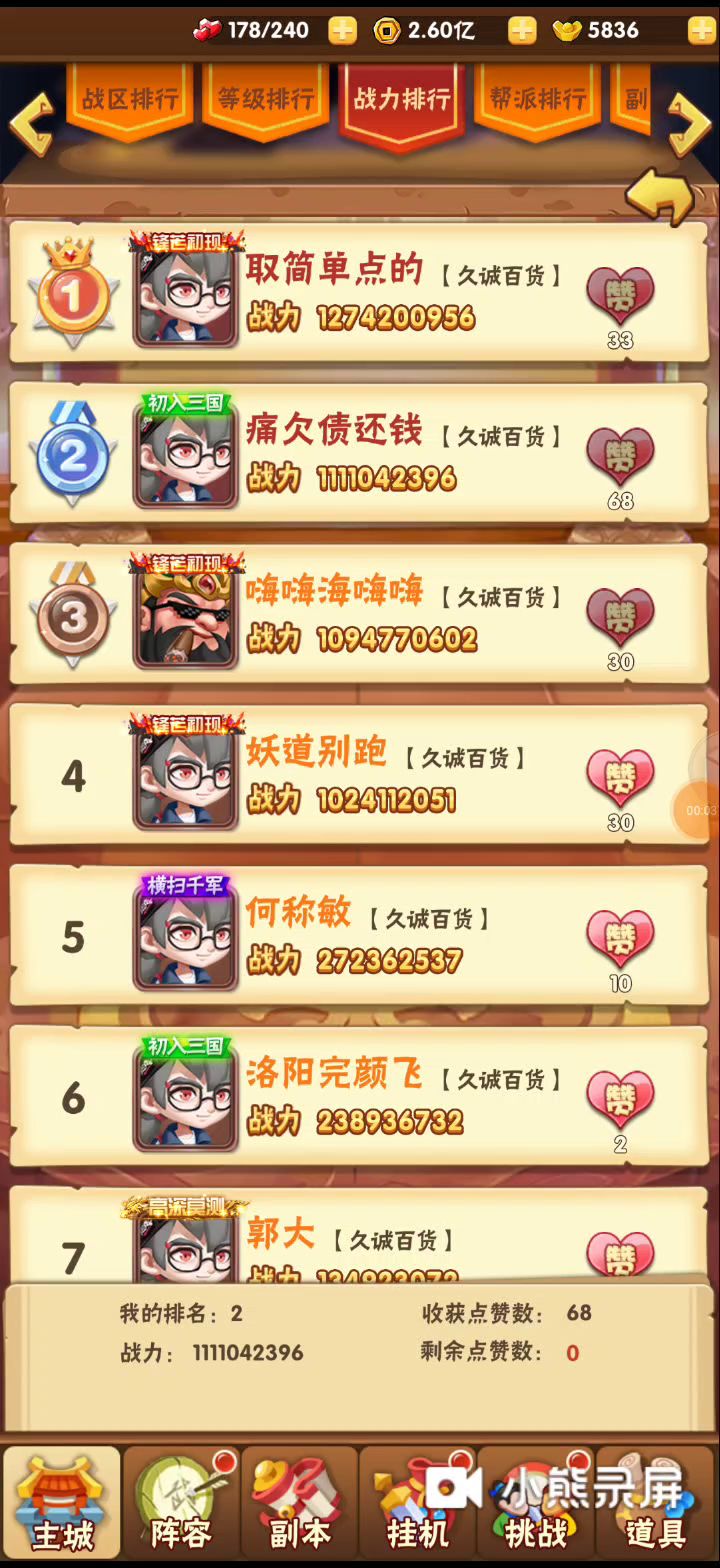Select the 帮派排行 tab

point(538,99)
